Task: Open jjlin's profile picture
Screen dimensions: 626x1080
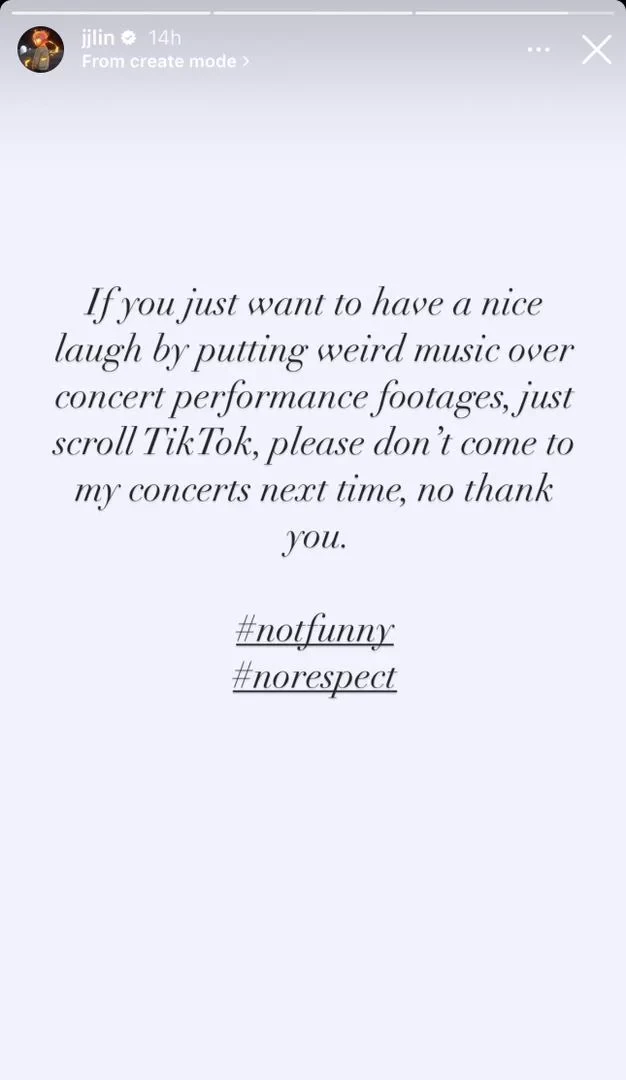Action: [x=41, y=50]
